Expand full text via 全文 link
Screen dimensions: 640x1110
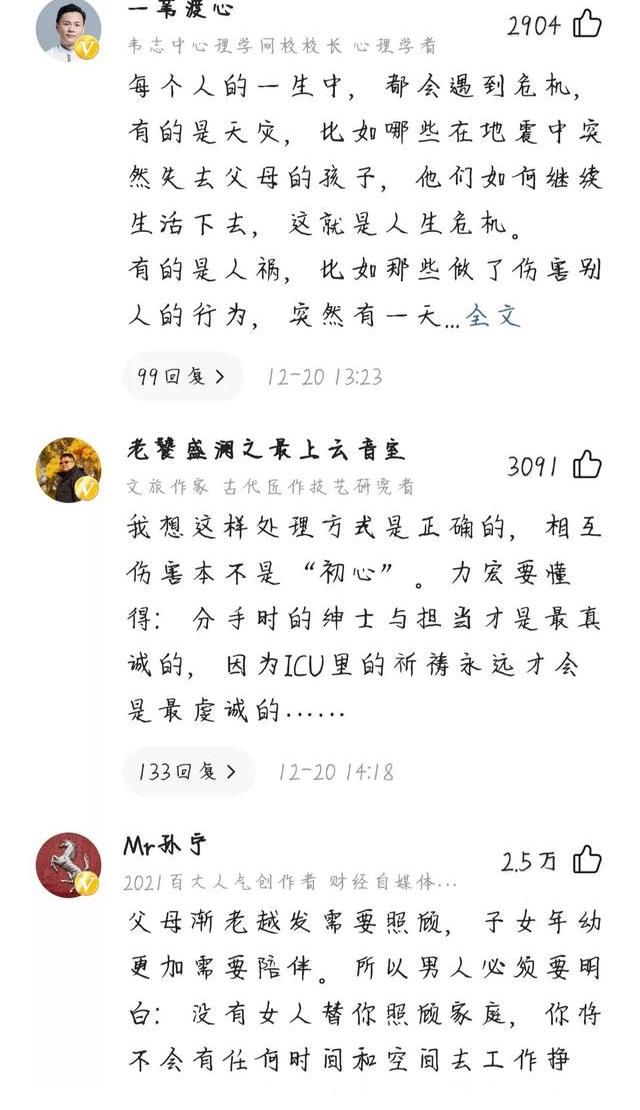[492, 317]
